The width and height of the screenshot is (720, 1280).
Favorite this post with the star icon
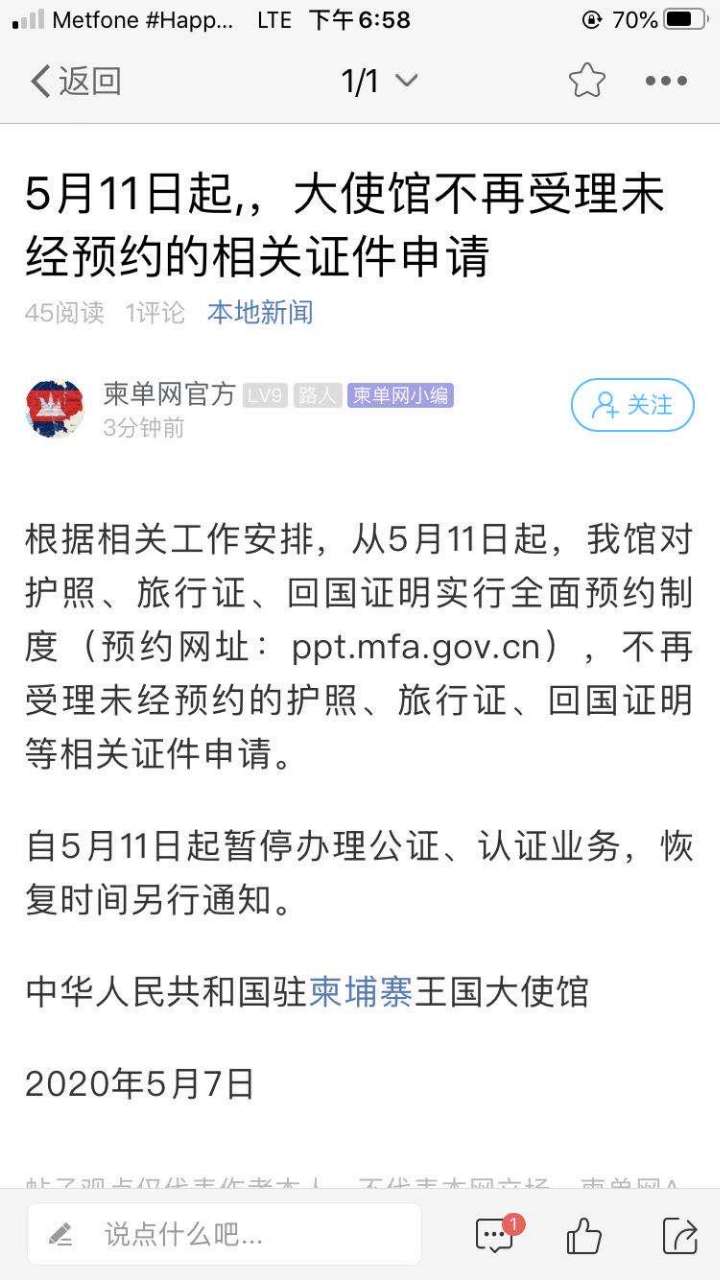587,81
